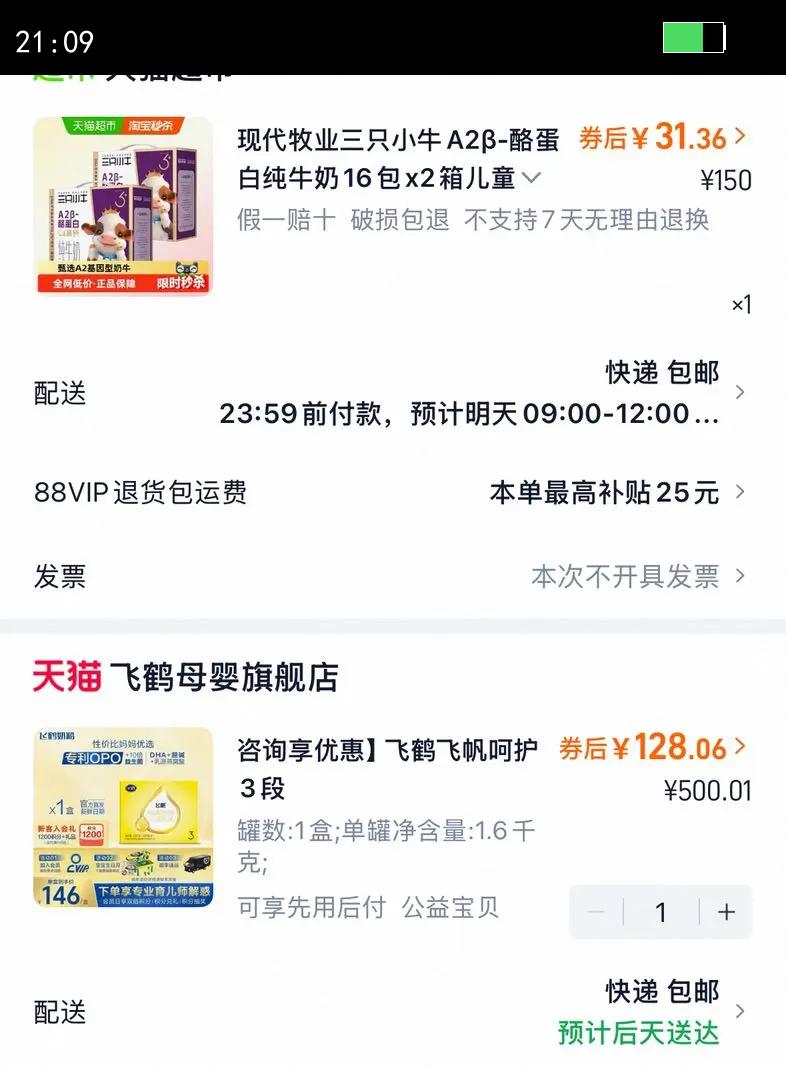Decrease 飞鹤 milk powder quantity with minus

point(596,912)
